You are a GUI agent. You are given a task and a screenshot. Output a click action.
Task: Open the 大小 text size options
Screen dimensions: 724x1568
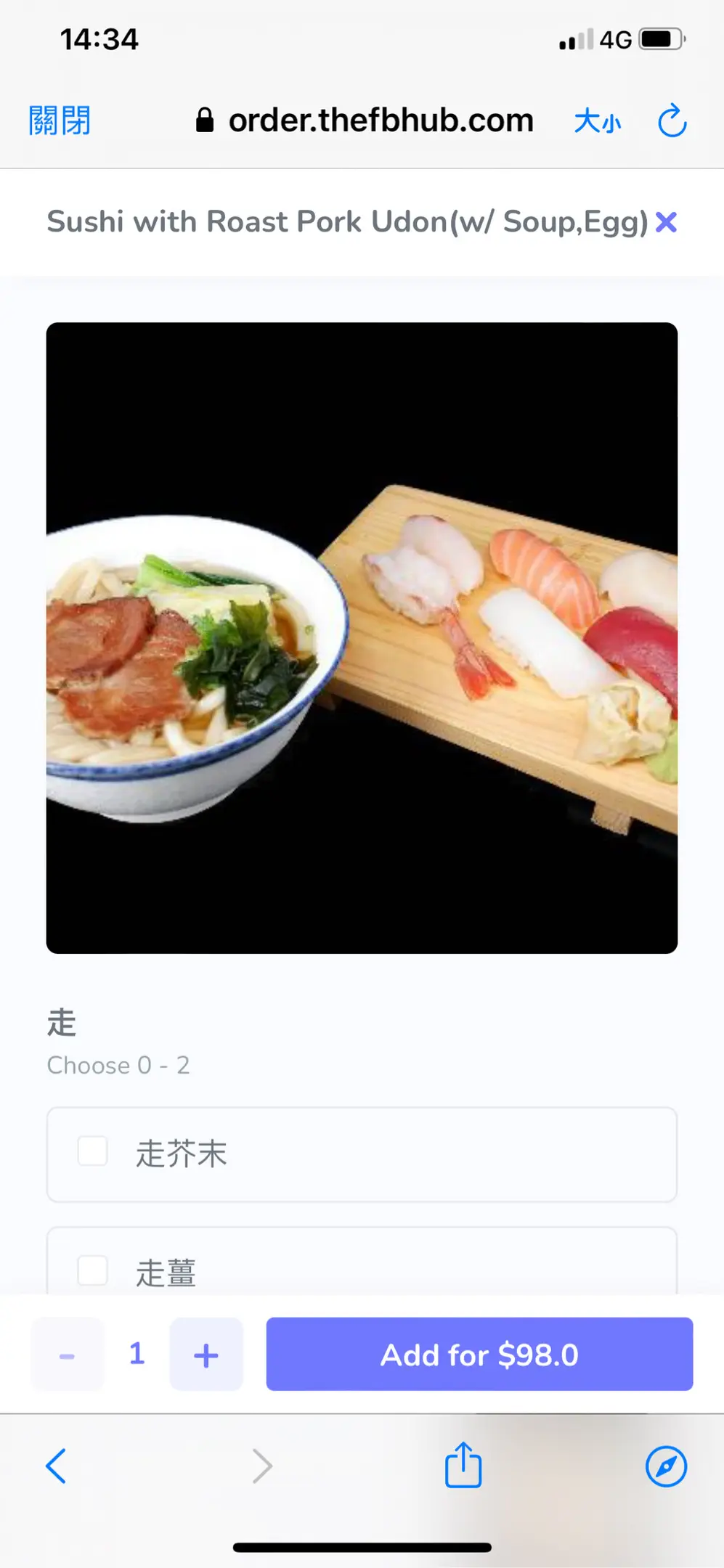tap(597, 121)
